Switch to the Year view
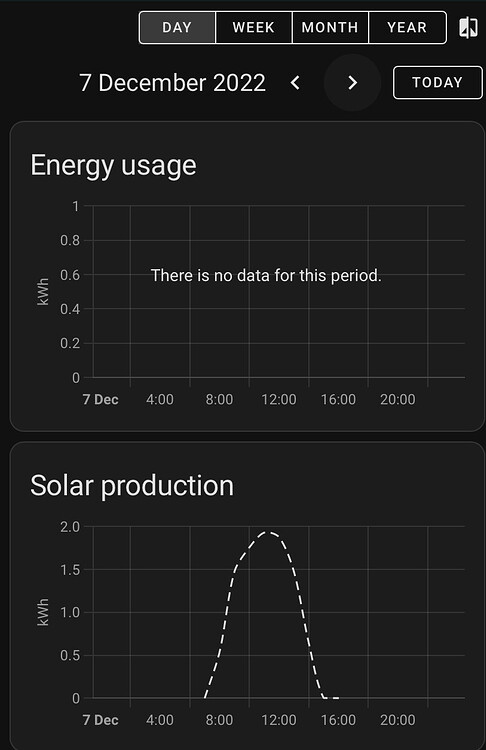The width and height of the screenshot is (486, 750). tap(407, 28)
